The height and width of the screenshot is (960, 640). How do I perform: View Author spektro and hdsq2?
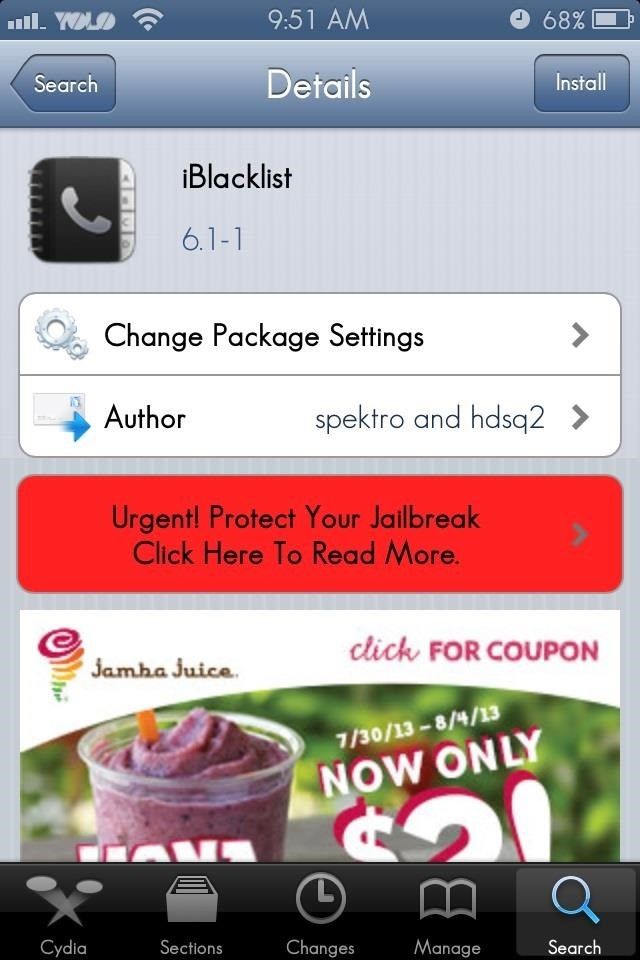coord(320,417)
